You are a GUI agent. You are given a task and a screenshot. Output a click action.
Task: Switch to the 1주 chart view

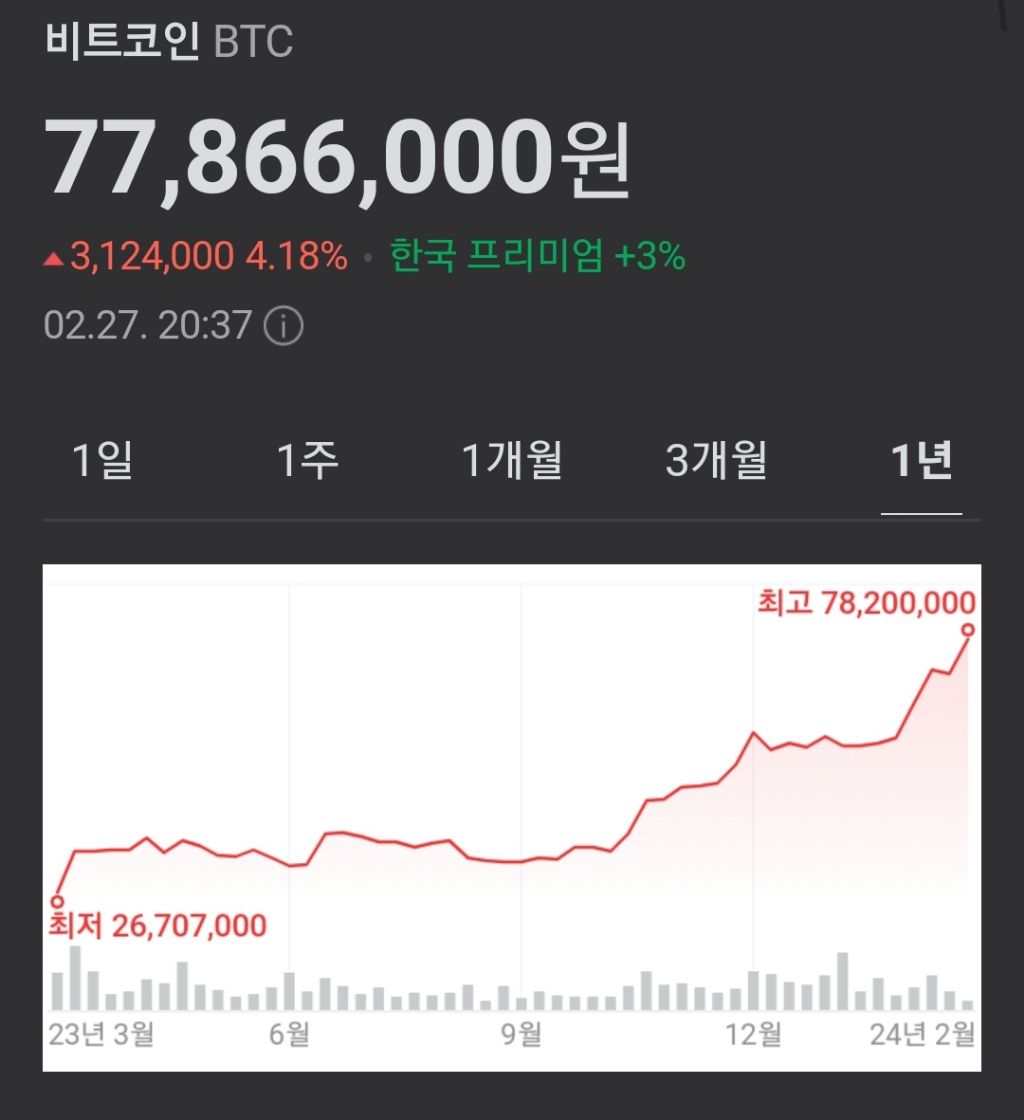point(307,460)
